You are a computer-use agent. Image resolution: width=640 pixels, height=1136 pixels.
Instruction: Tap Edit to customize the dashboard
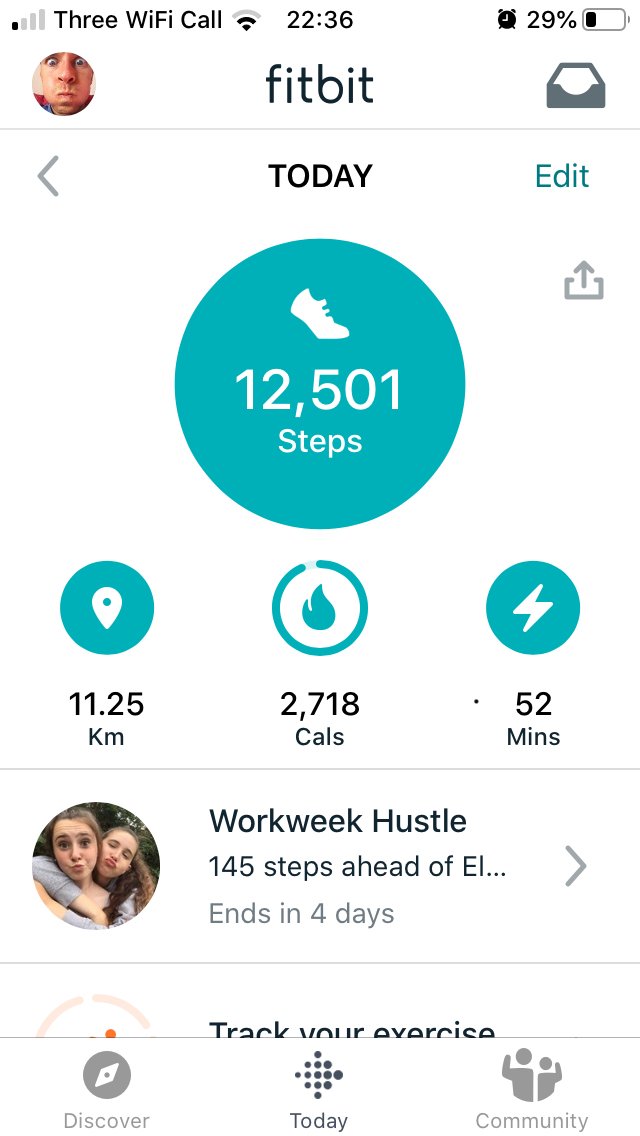coord(562,176)
